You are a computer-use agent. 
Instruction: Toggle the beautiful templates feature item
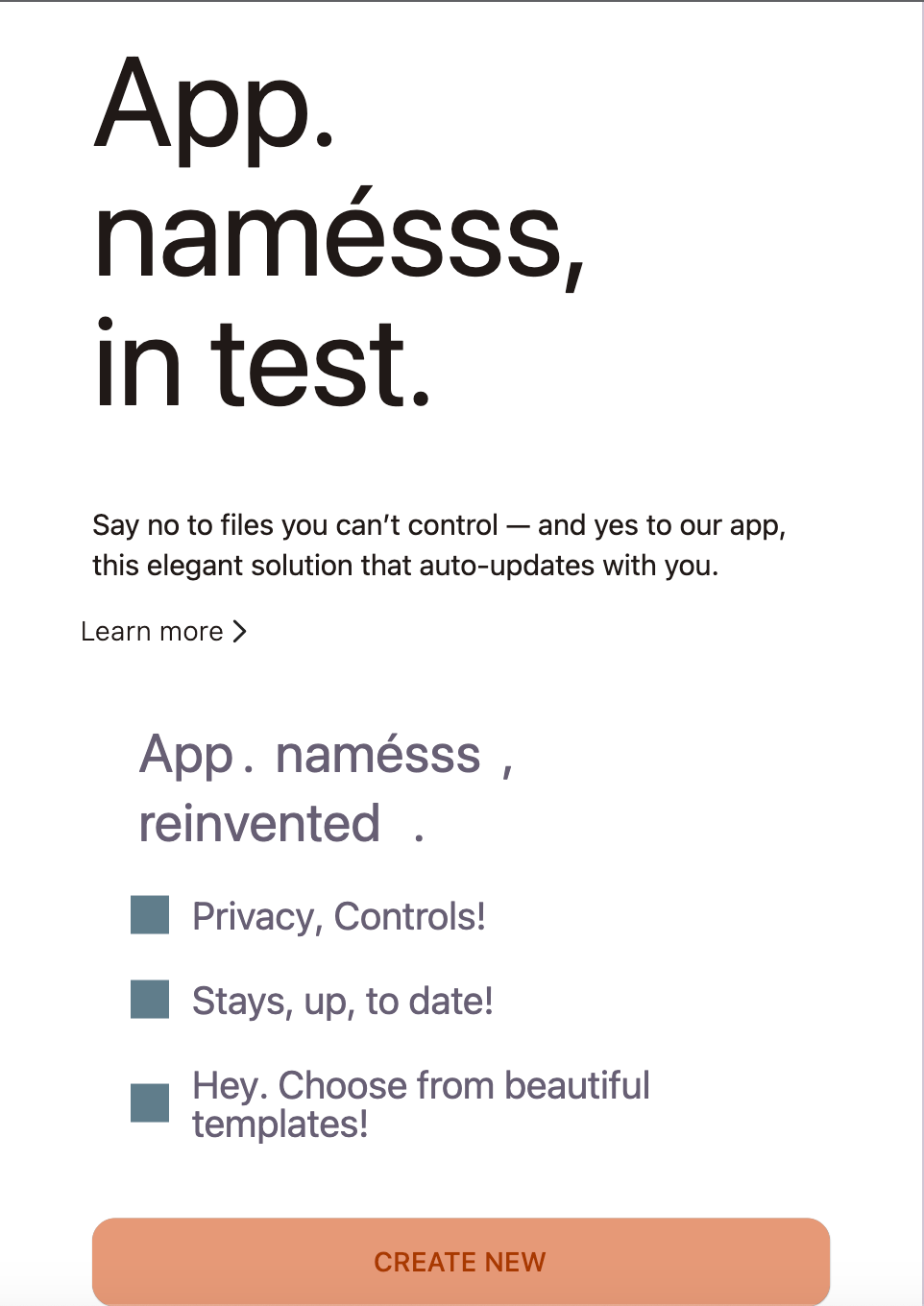tap(421, 1102)
